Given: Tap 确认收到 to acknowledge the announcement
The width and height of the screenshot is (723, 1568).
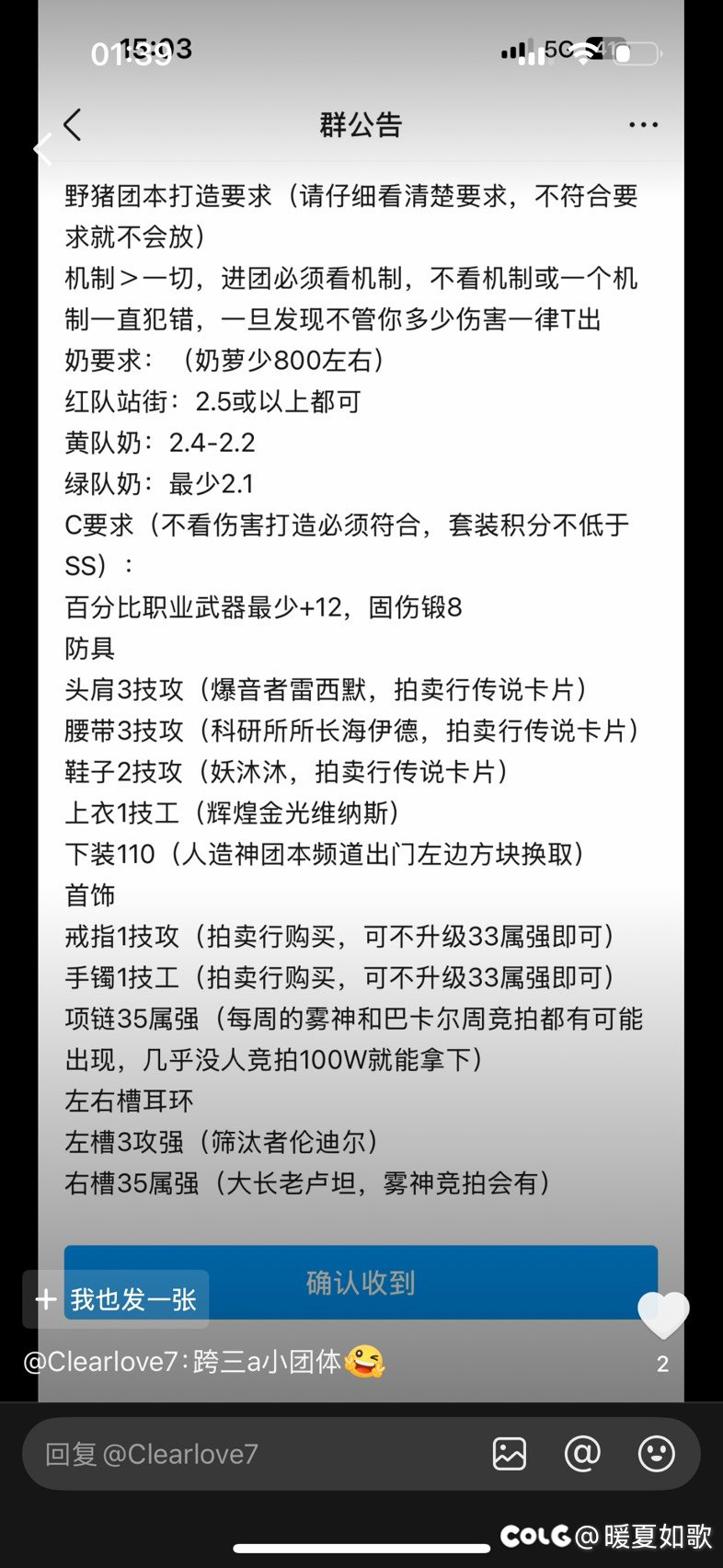Looking at the screenshot, I should 361,1283.
